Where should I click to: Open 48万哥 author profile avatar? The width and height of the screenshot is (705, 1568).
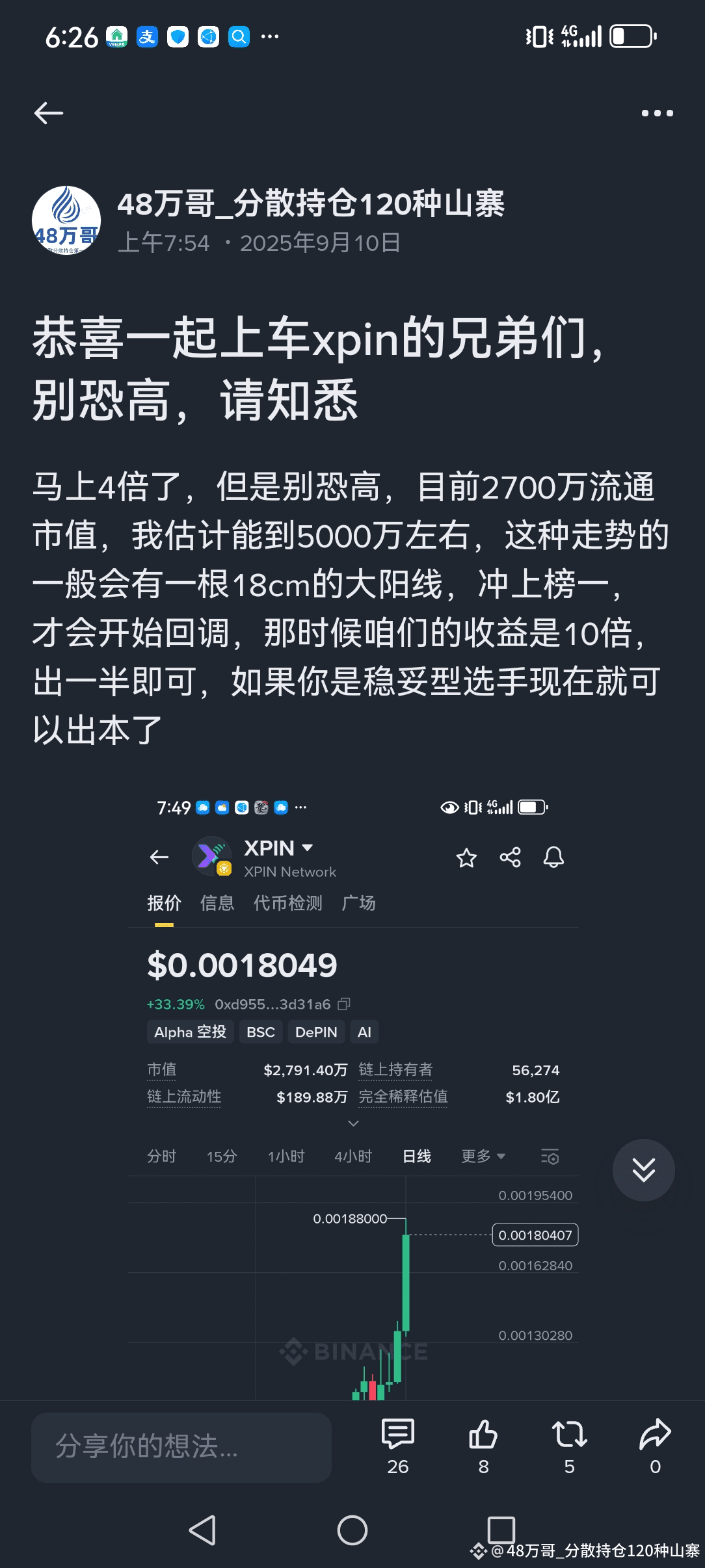coord(66,220)
